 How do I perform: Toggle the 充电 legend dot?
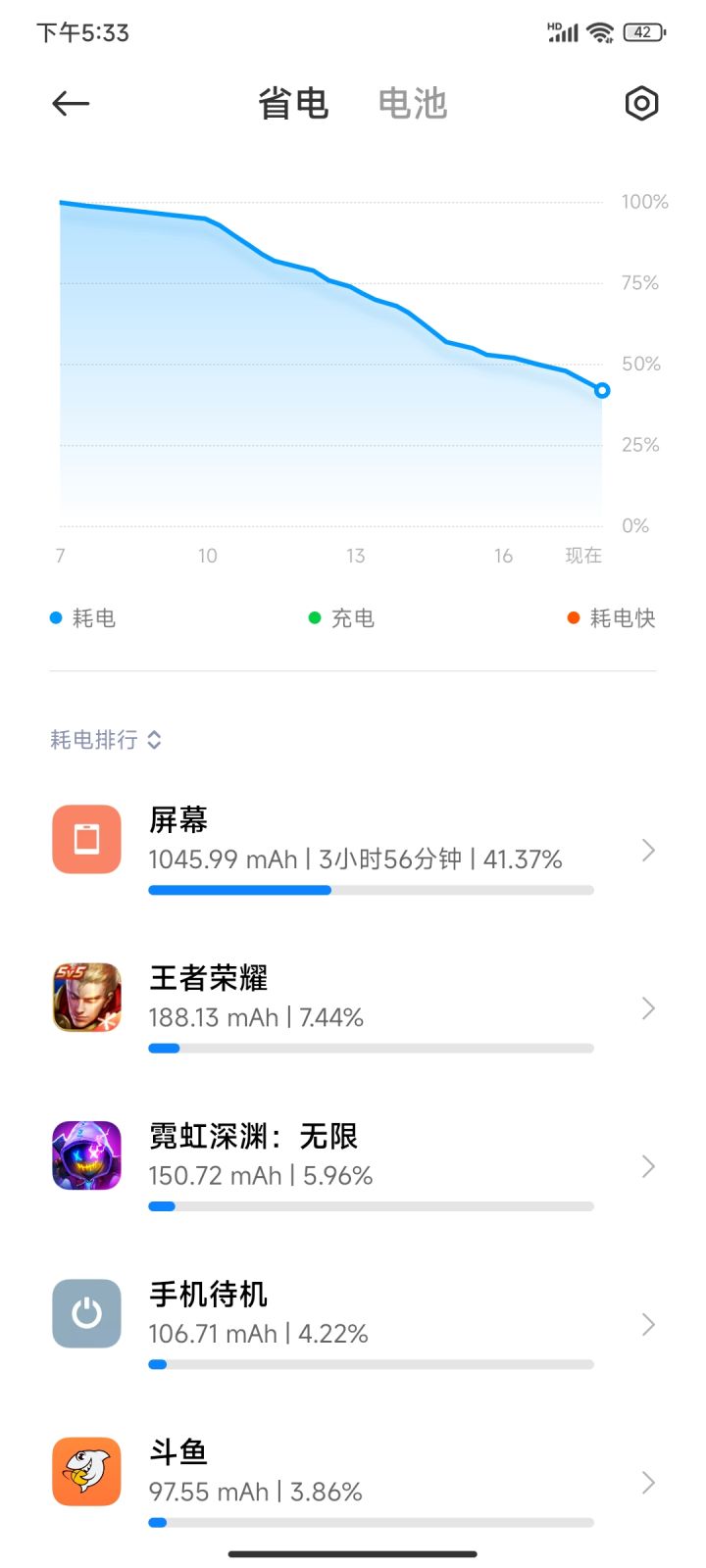click(314, 617)
